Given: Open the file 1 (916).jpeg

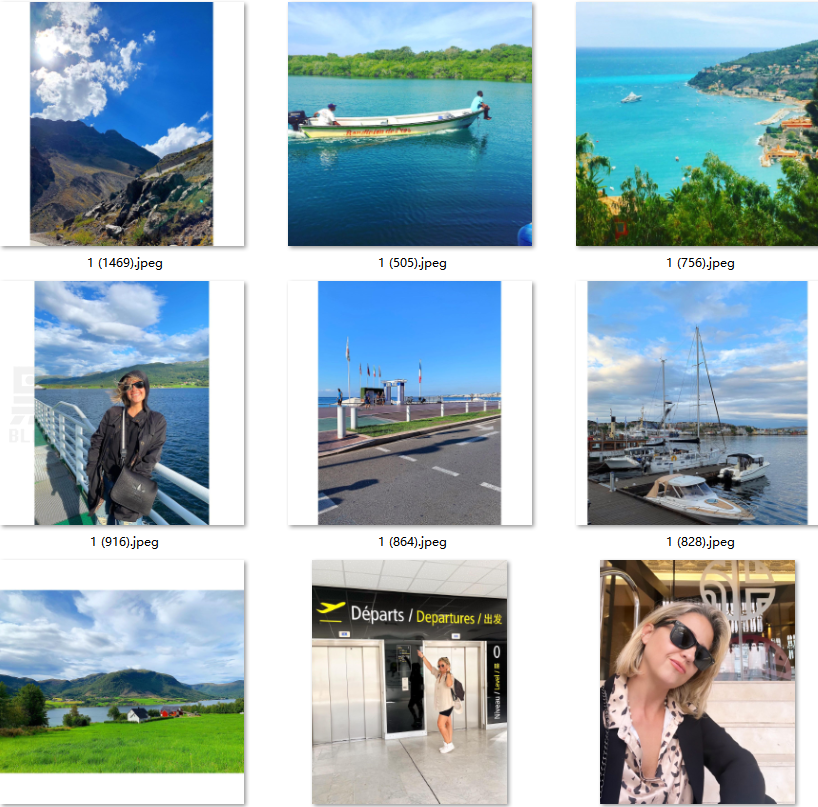Looking at the screenshot, I should point(121,403).
